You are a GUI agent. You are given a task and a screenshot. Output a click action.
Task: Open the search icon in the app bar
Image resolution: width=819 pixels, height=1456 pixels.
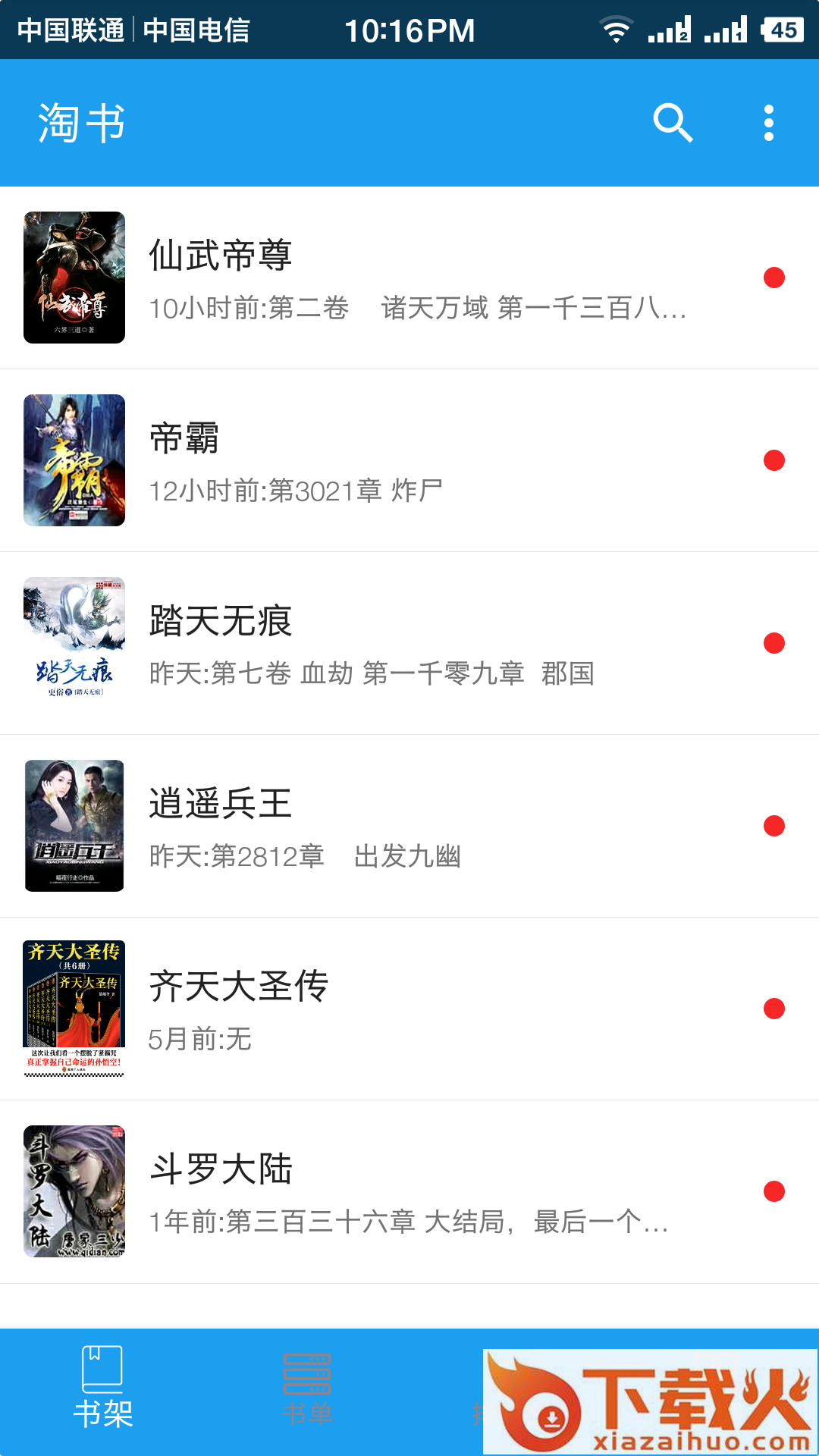(673, 123)
